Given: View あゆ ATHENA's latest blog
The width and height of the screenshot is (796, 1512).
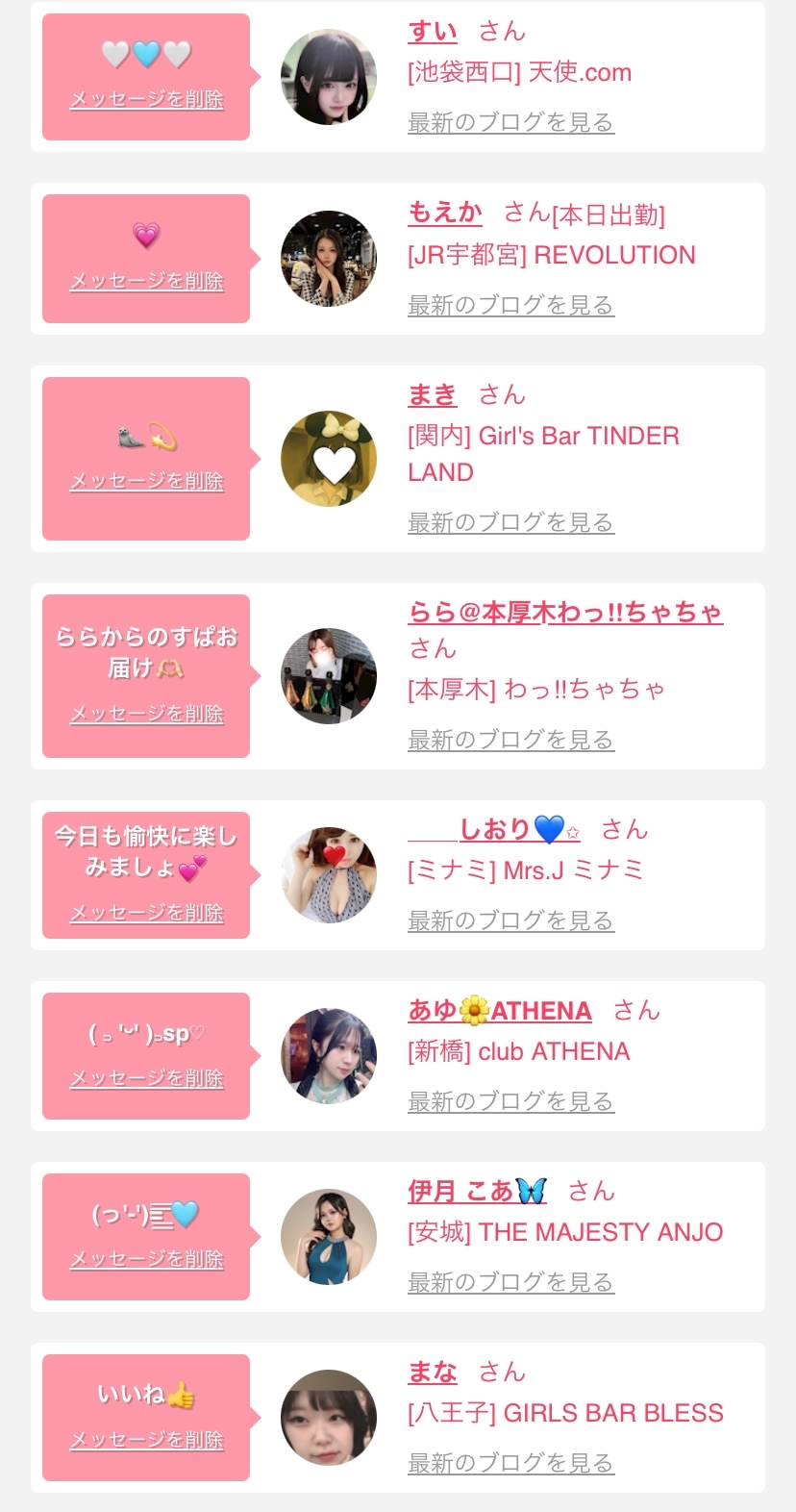Looking at the screenshot, I should 510,1101.
